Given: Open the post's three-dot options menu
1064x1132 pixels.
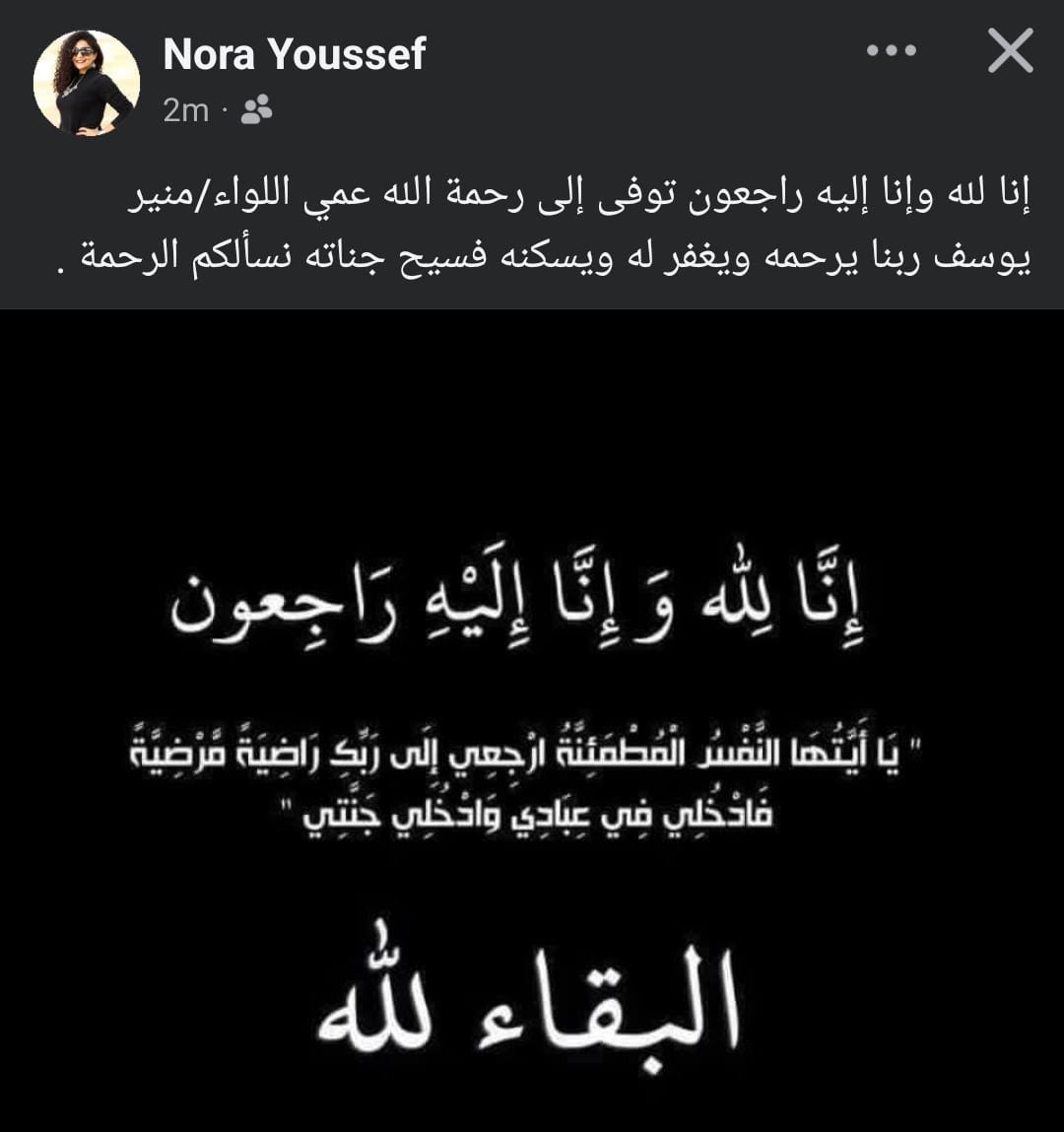Looking at the screenshot, I should point(892,50).
